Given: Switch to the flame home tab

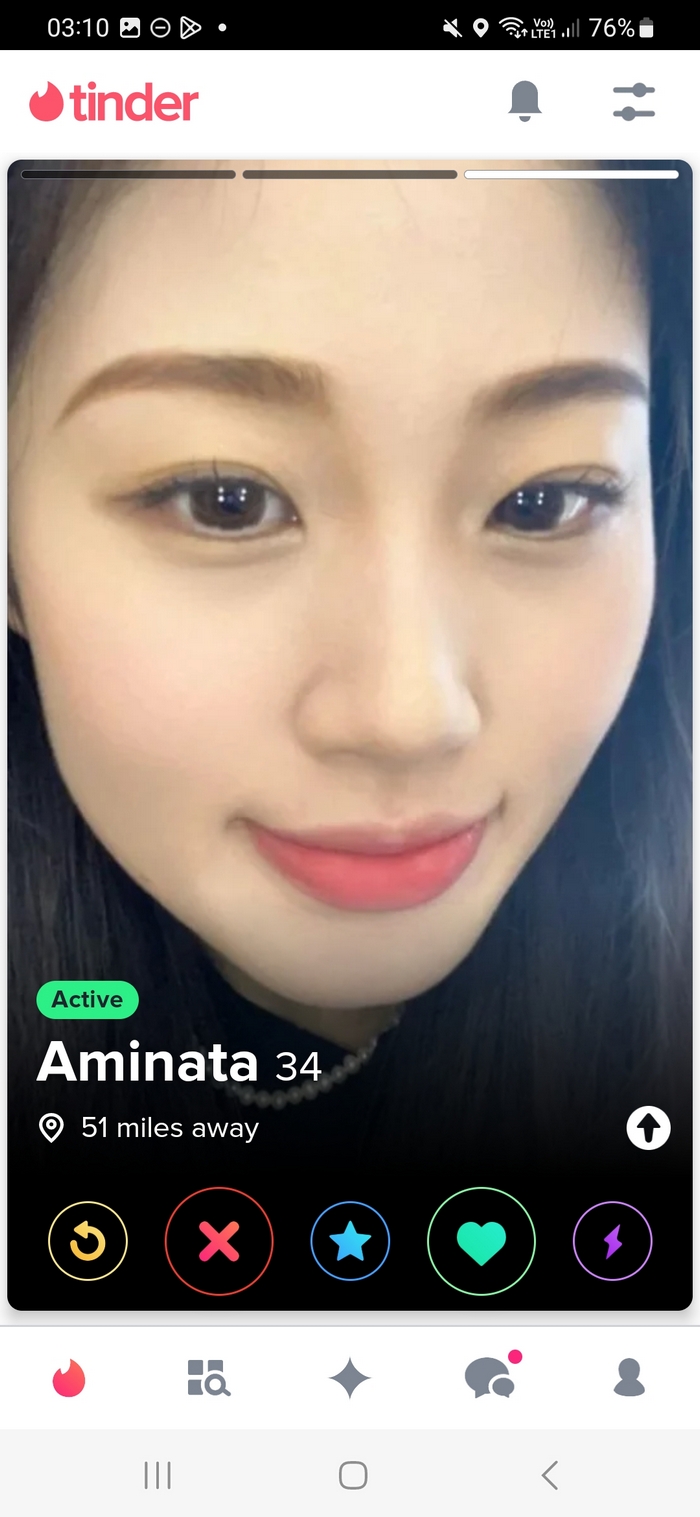Looking at the screenshot, I should coord(69,1379).
